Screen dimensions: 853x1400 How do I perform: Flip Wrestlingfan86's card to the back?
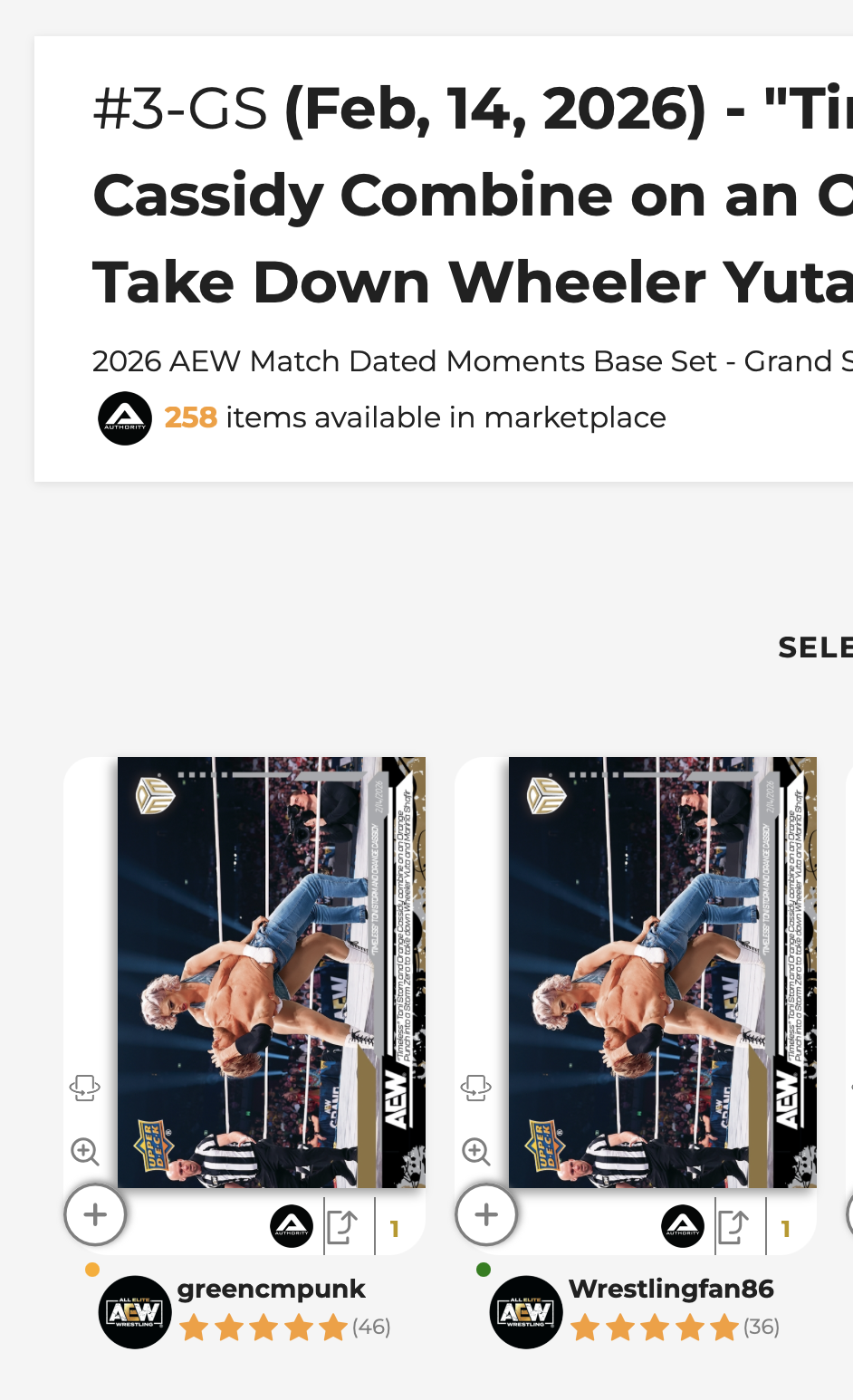click(476, 1087)
